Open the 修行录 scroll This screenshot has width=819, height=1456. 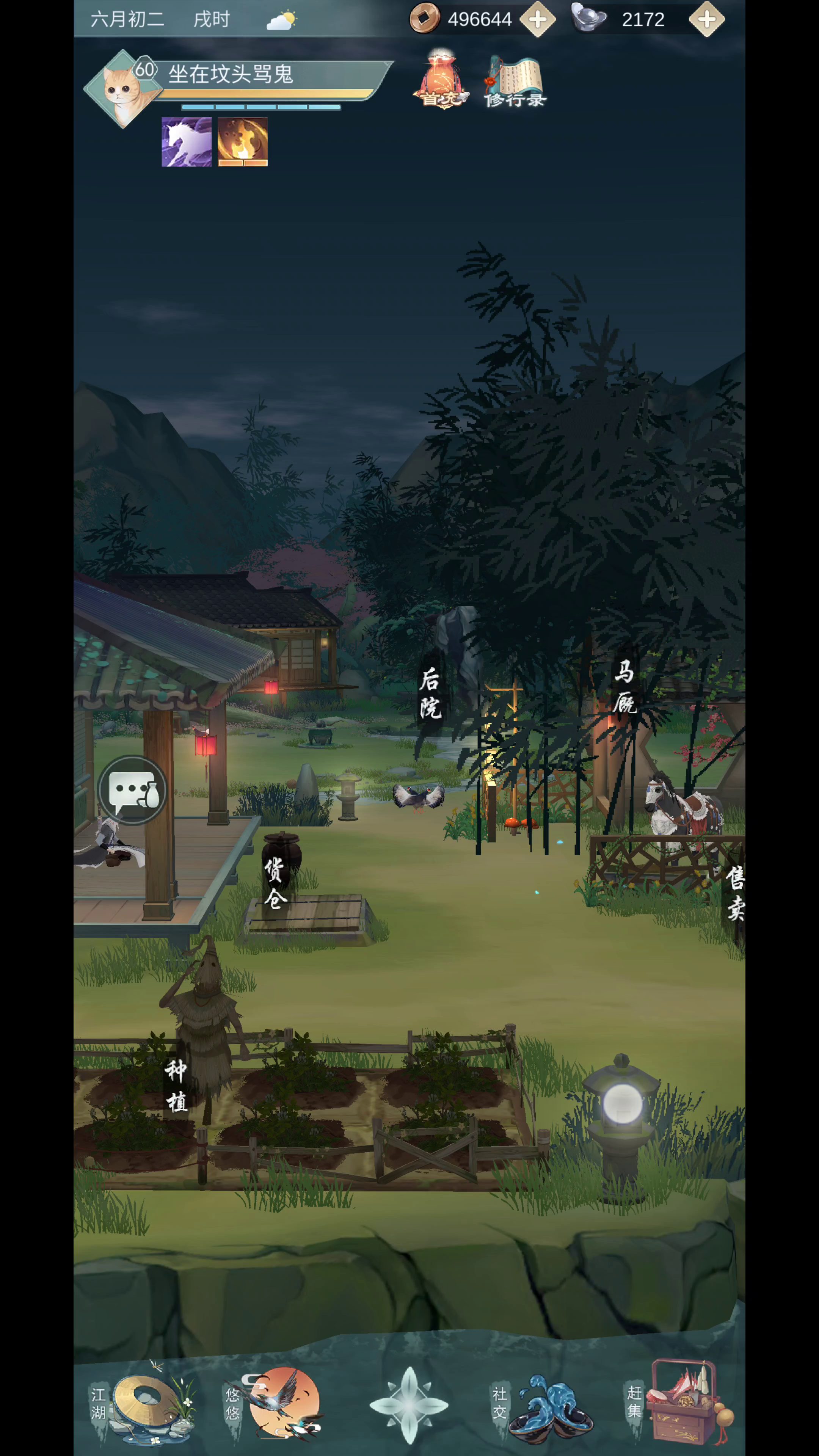coord(515,82)
